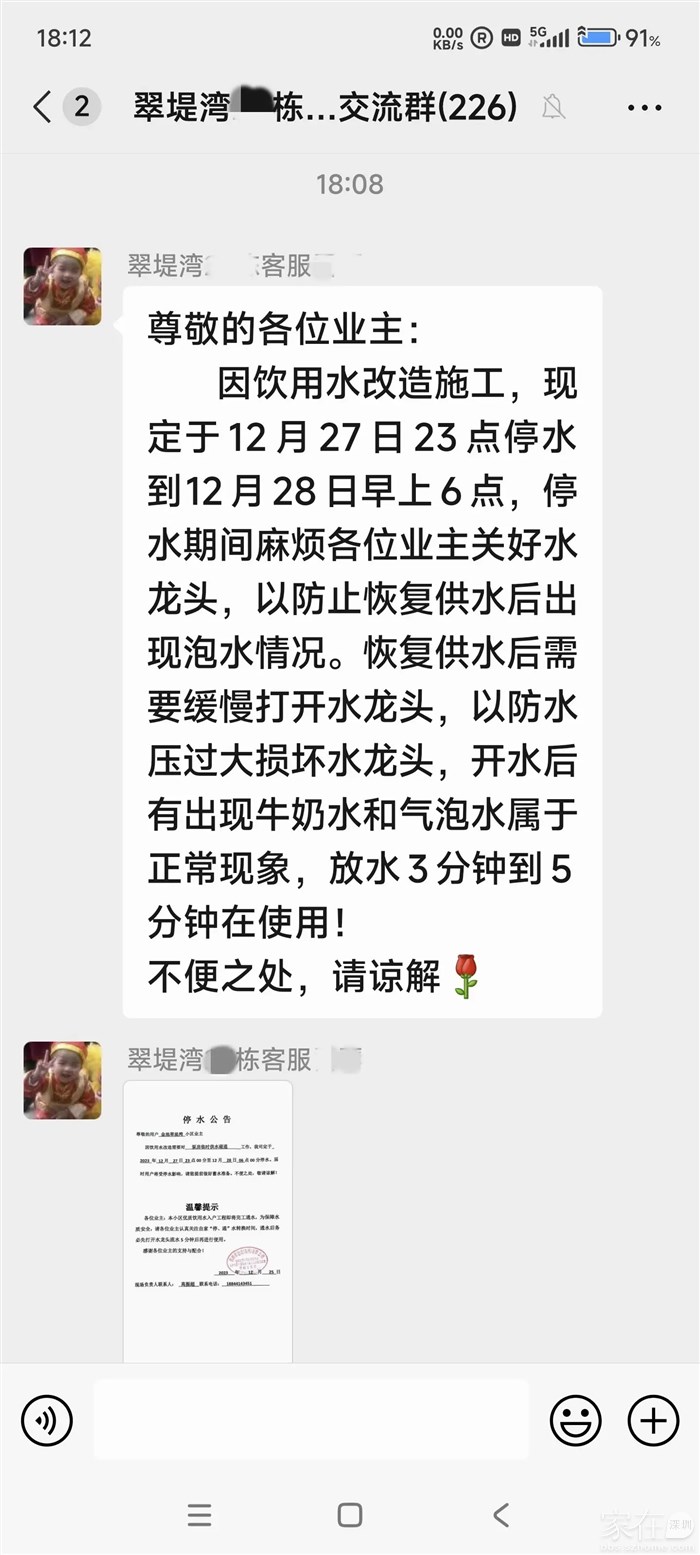
Task: Open the plus attachment menu
Action: tap(653, 1419)
